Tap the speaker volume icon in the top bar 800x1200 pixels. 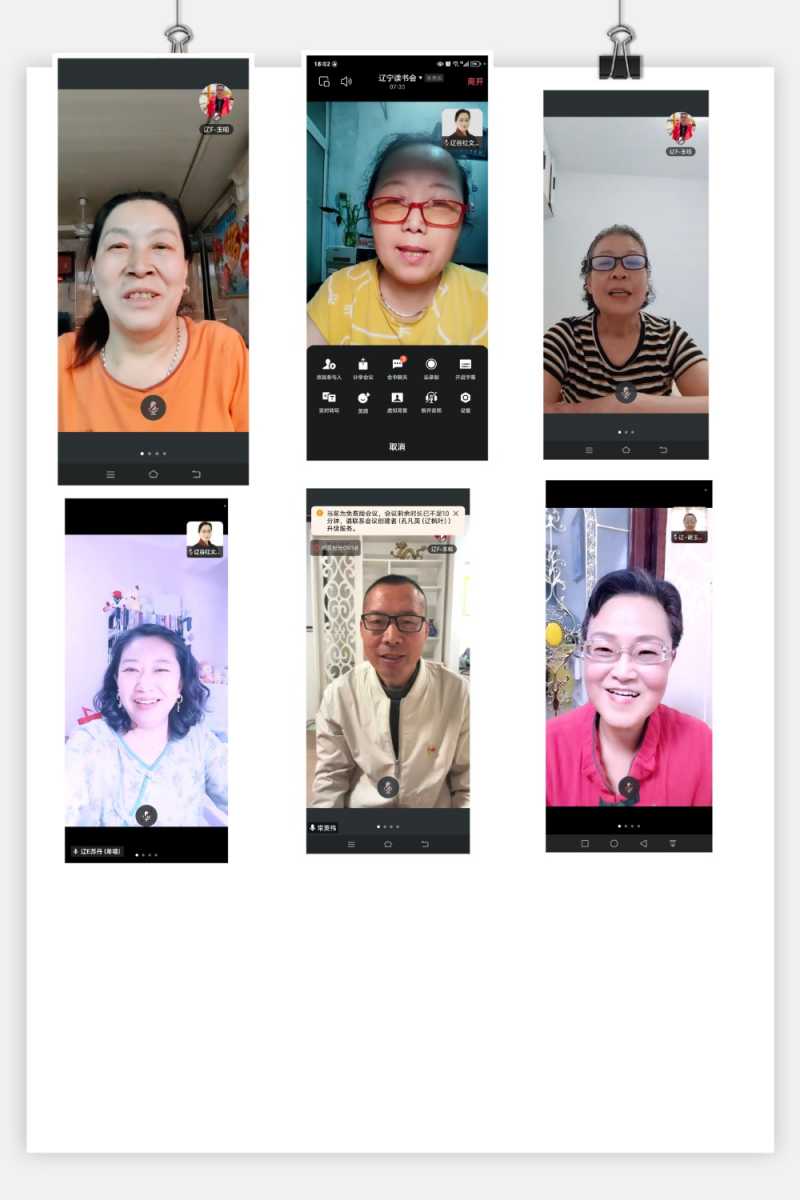(347, 81)
